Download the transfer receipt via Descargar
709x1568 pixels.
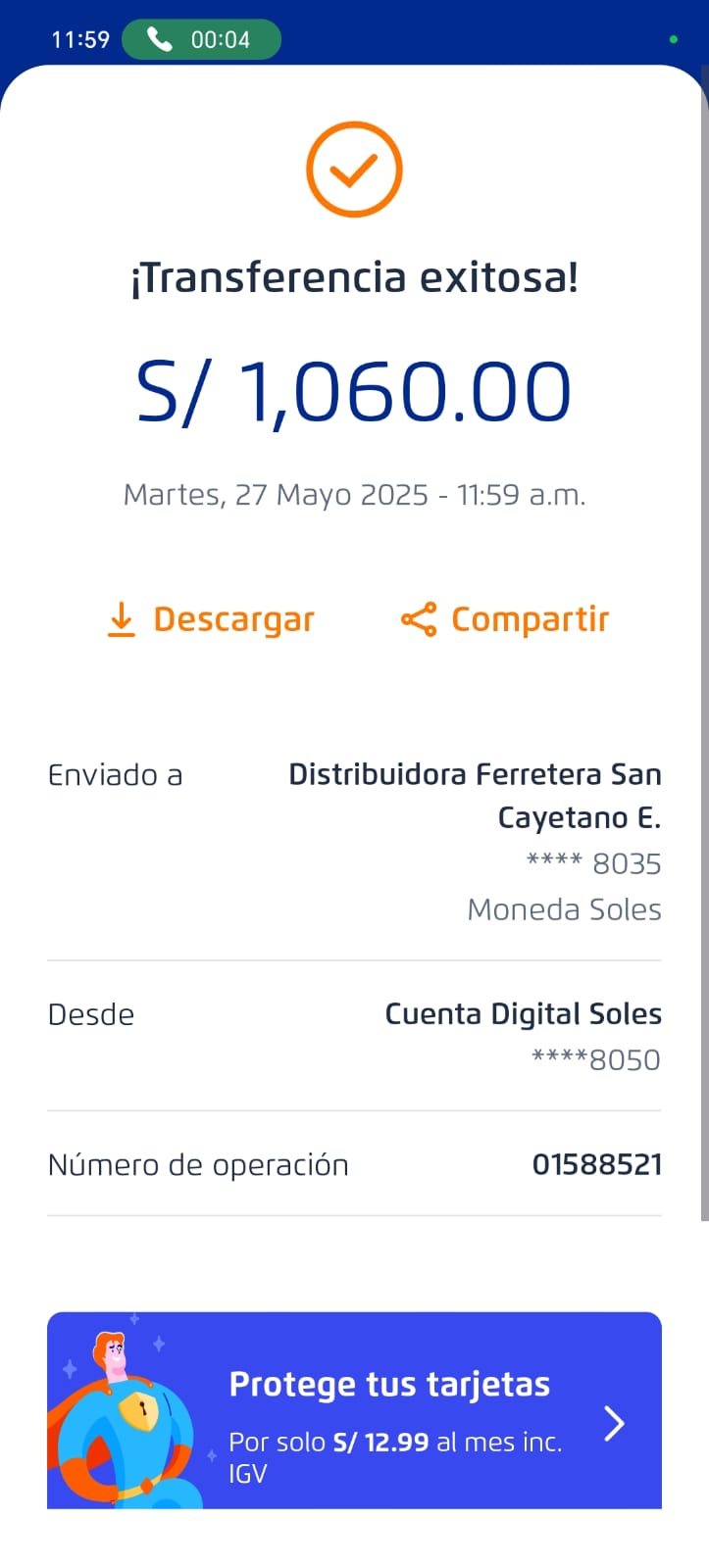click(x=211, y=619)
